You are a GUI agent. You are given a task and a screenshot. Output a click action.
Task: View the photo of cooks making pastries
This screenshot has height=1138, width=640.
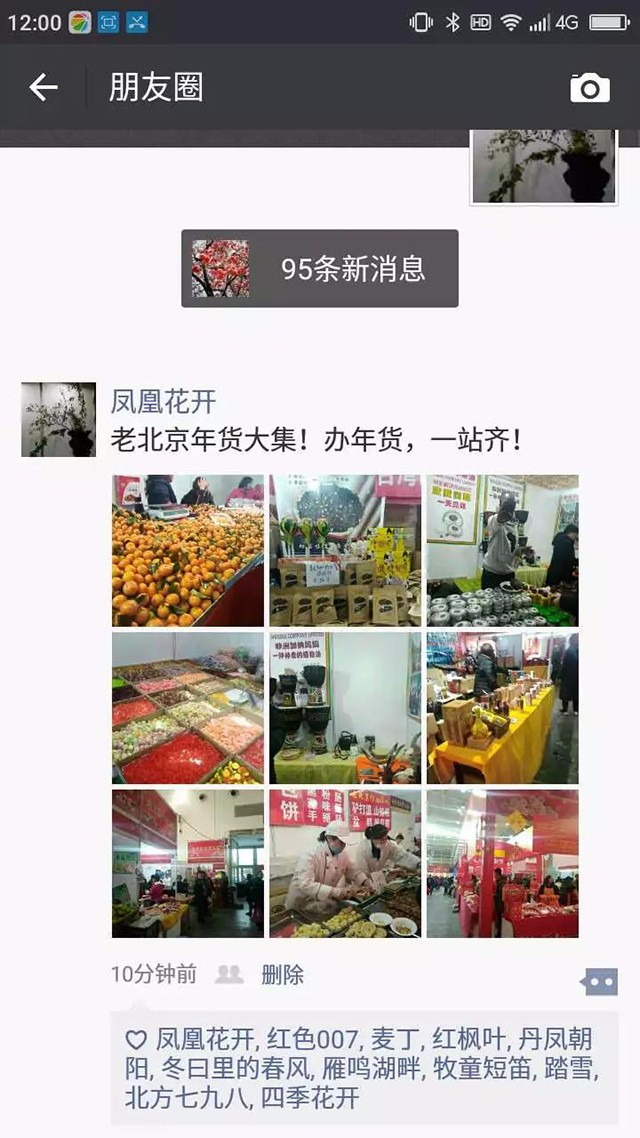(x=345, y=863)
